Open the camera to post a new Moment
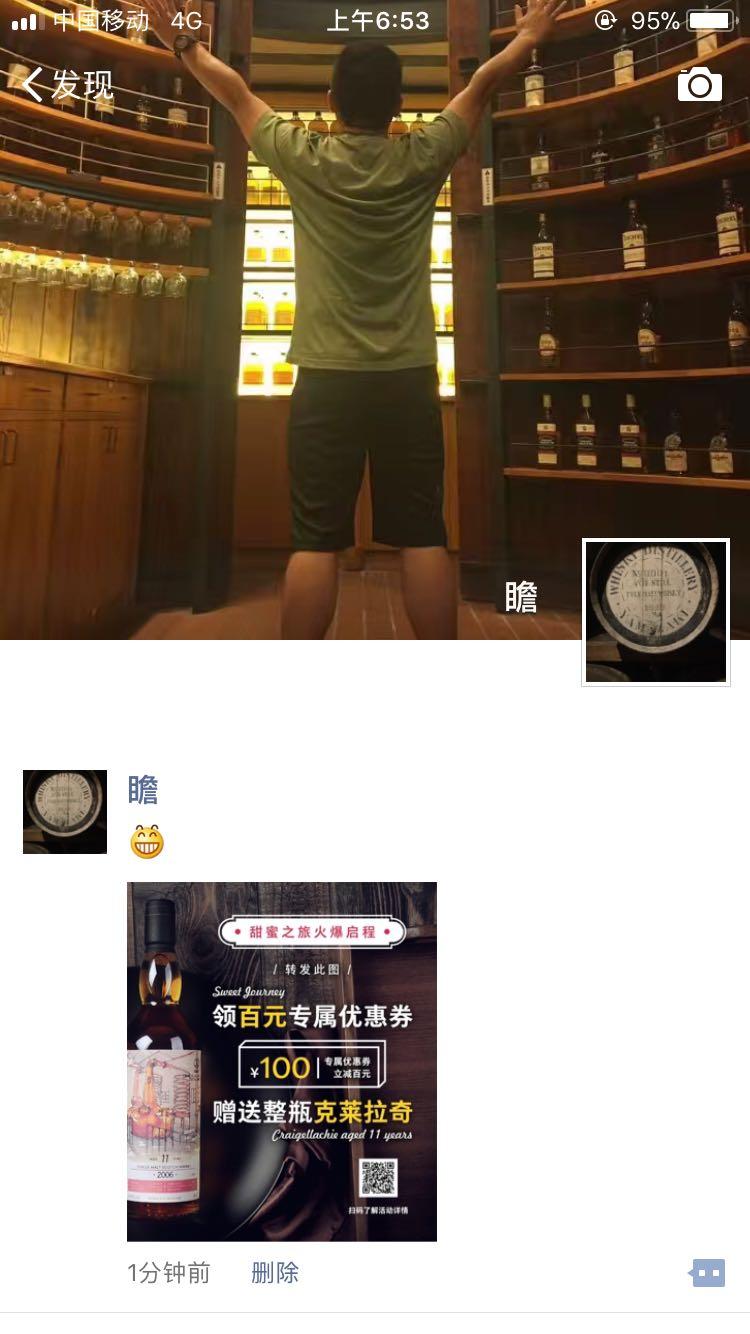Screen dimensions: 750x1334 [x=699, y=84]
